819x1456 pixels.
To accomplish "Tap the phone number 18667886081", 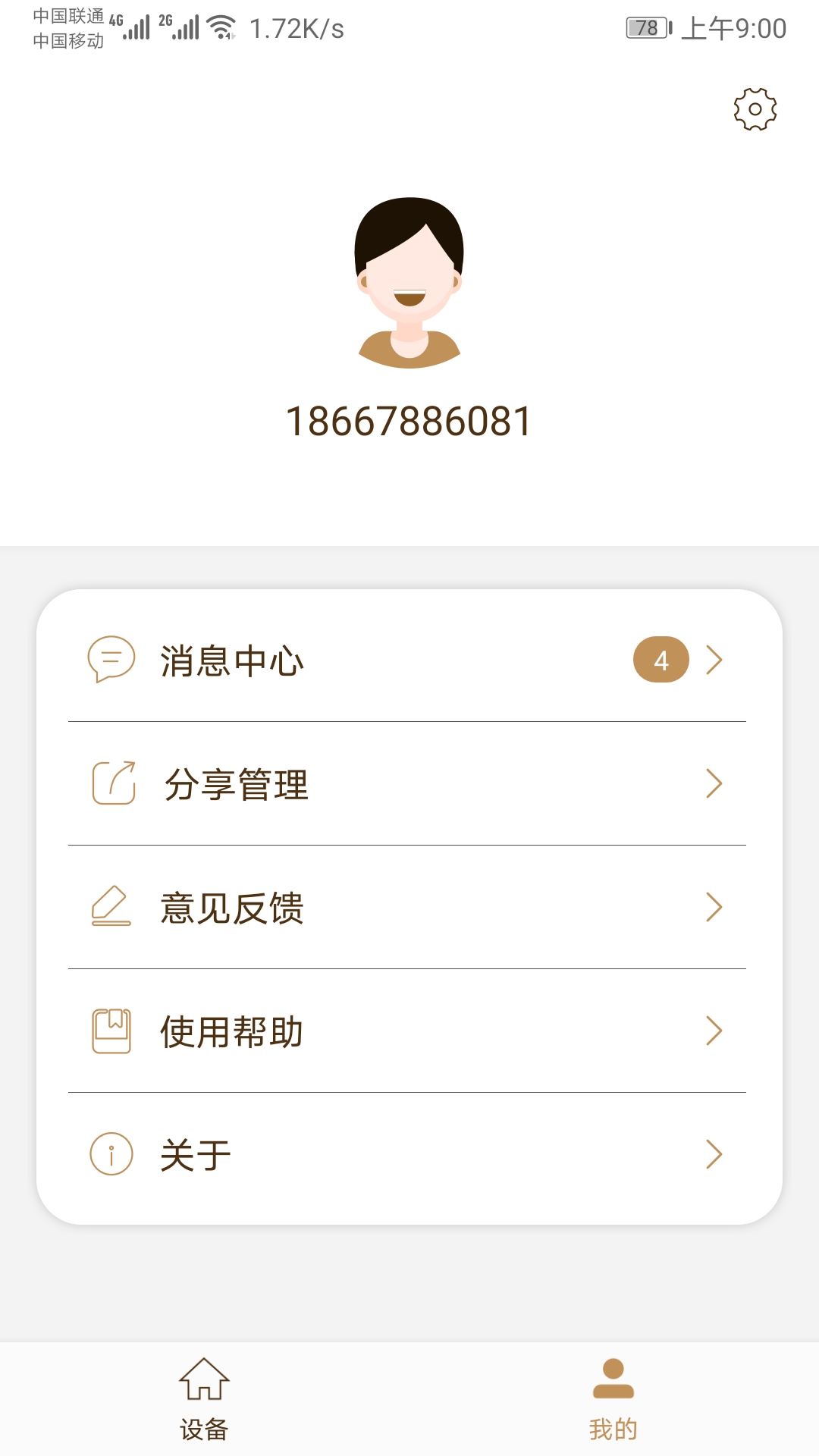I will pos(409,422).
